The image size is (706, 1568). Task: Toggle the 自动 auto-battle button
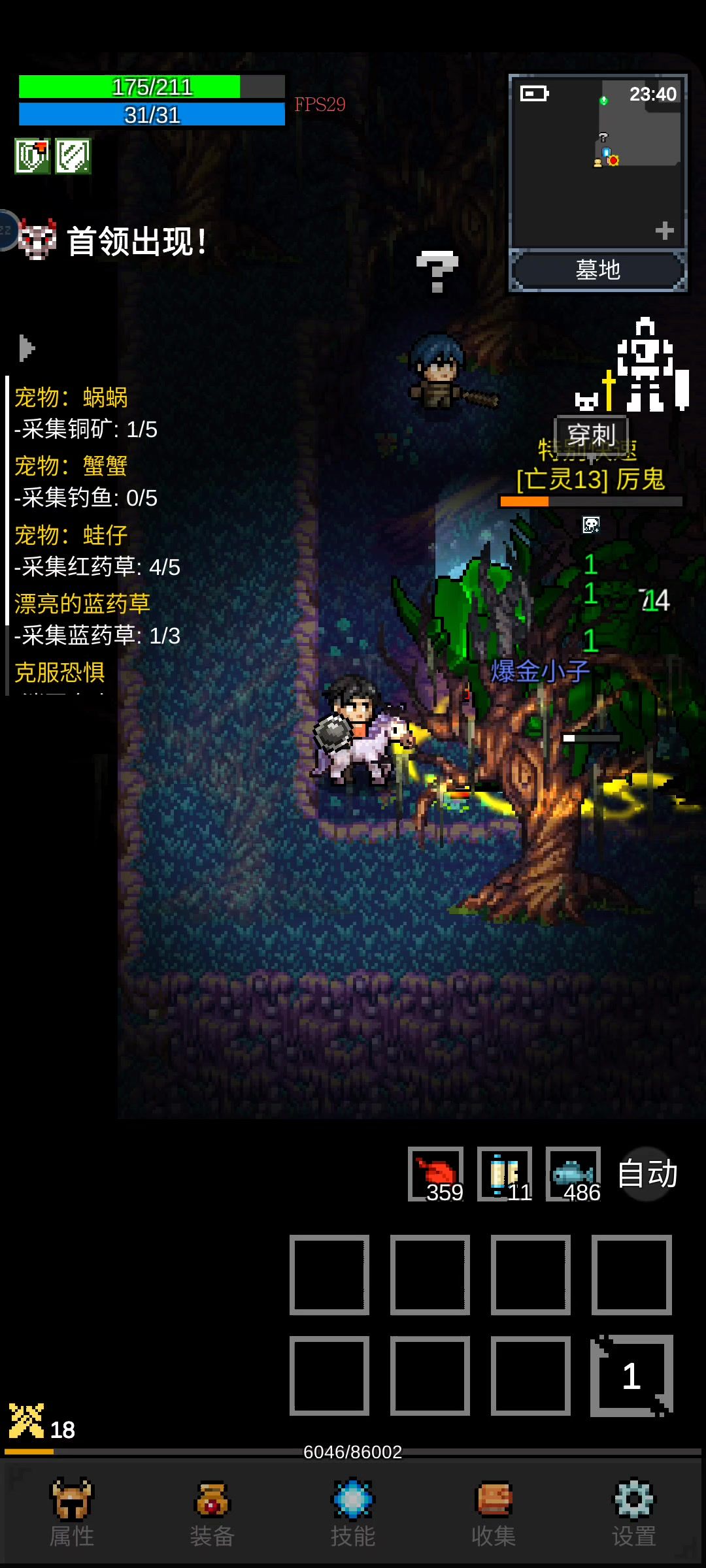pyautogui.click(x=647, y=1174)
